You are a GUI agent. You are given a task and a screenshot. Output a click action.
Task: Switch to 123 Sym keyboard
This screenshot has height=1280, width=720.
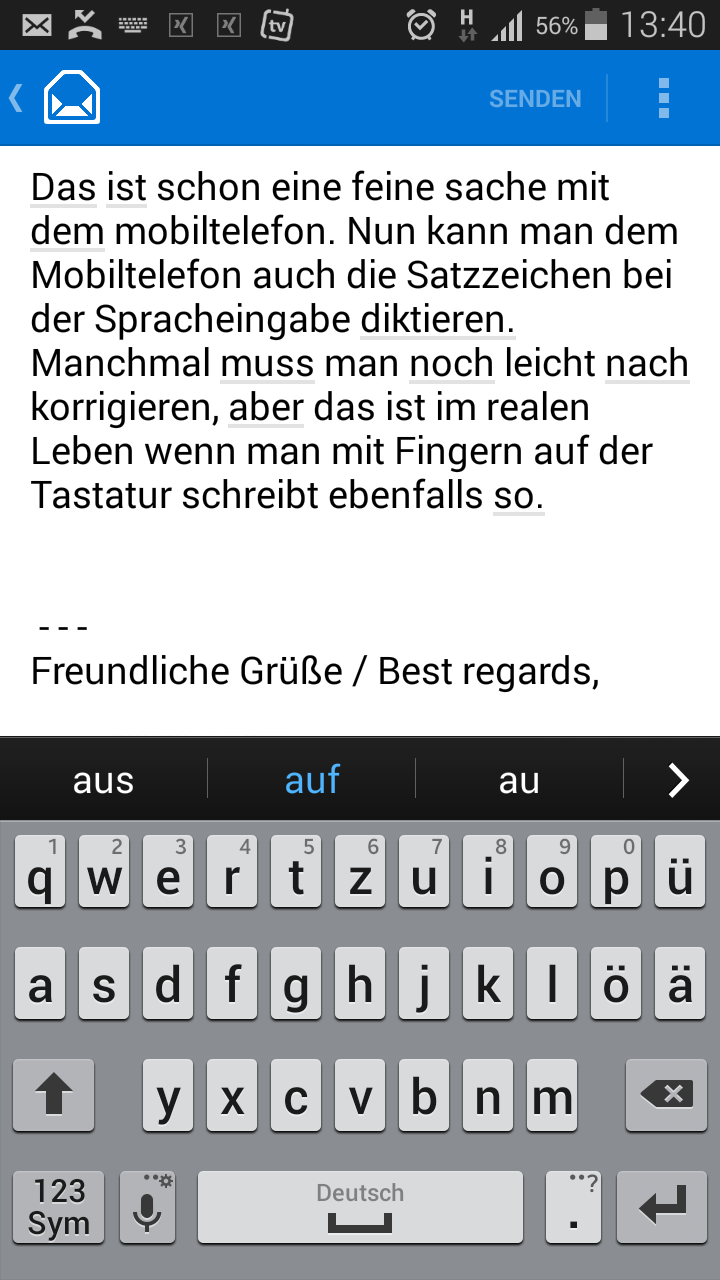(x=58, y=1207)
